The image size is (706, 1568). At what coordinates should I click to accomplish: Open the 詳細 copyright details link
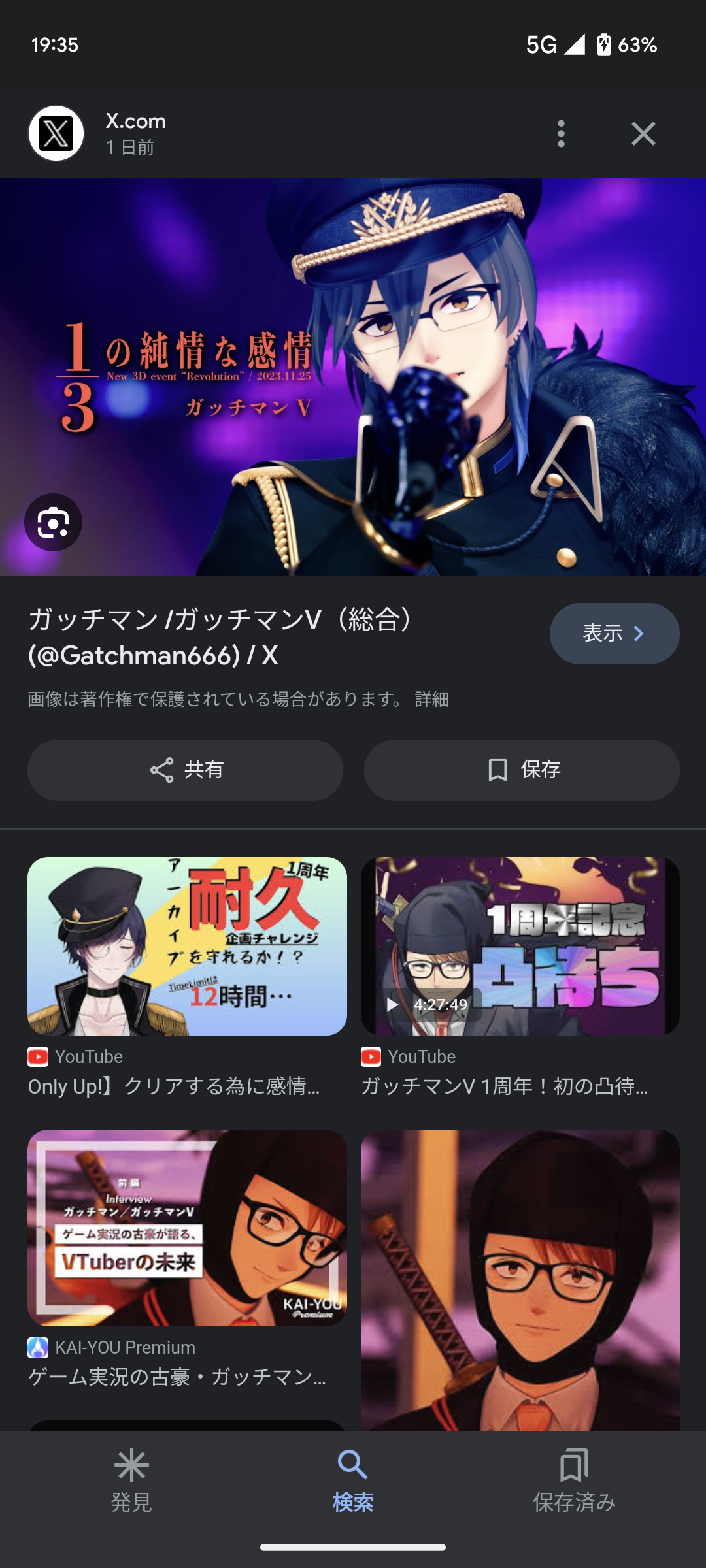coord(431,700)
